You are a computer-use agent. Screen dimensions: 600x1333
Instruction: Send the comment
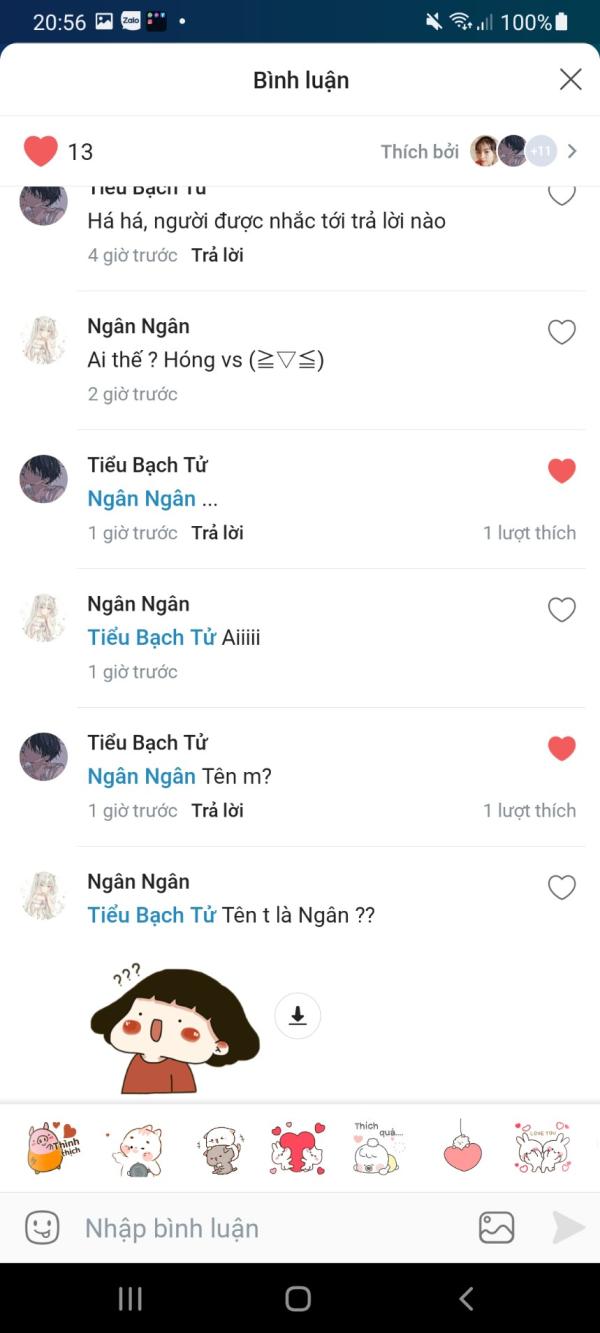(568, 1227)
